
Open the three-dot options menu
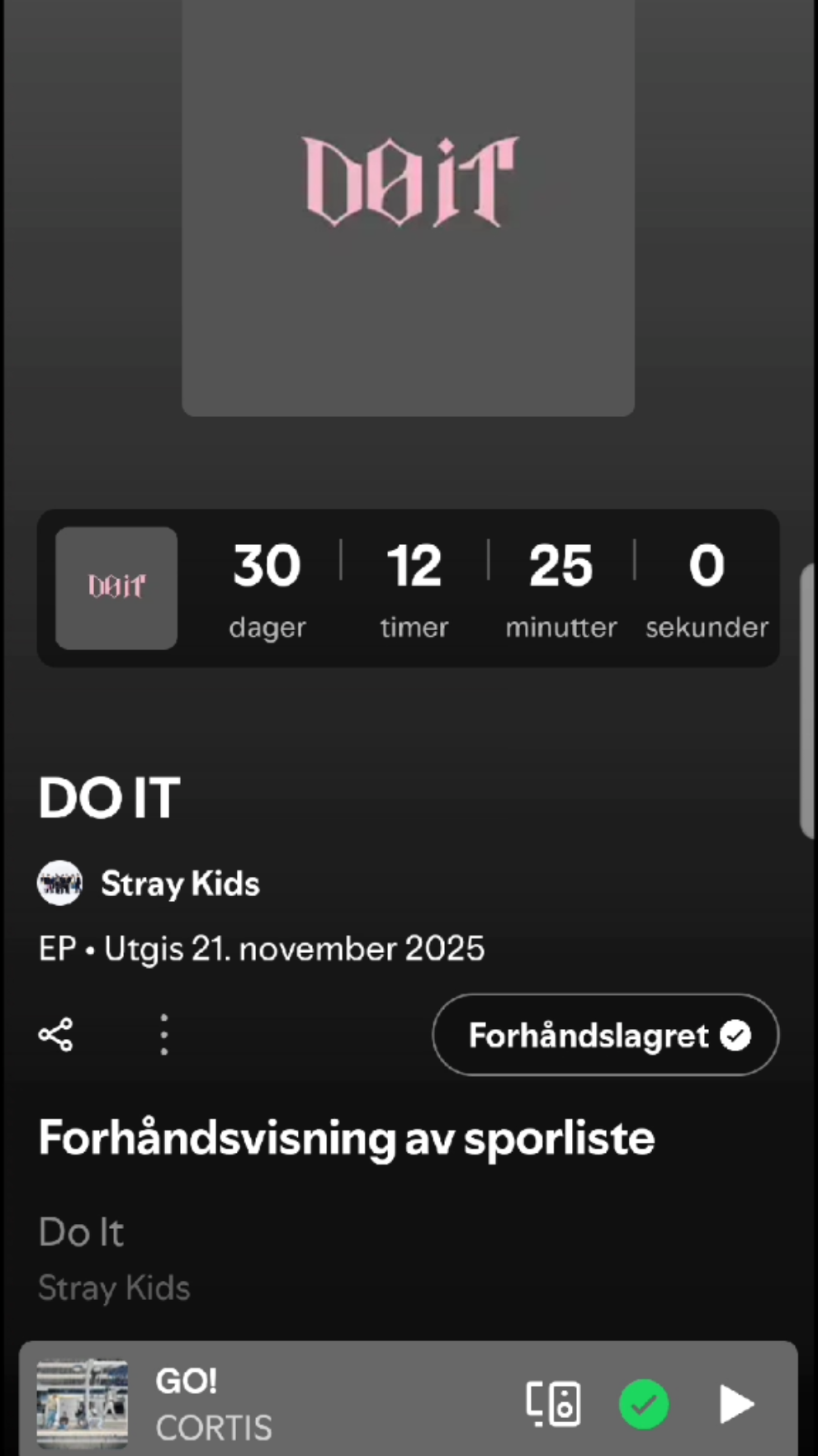point(164,1035)
